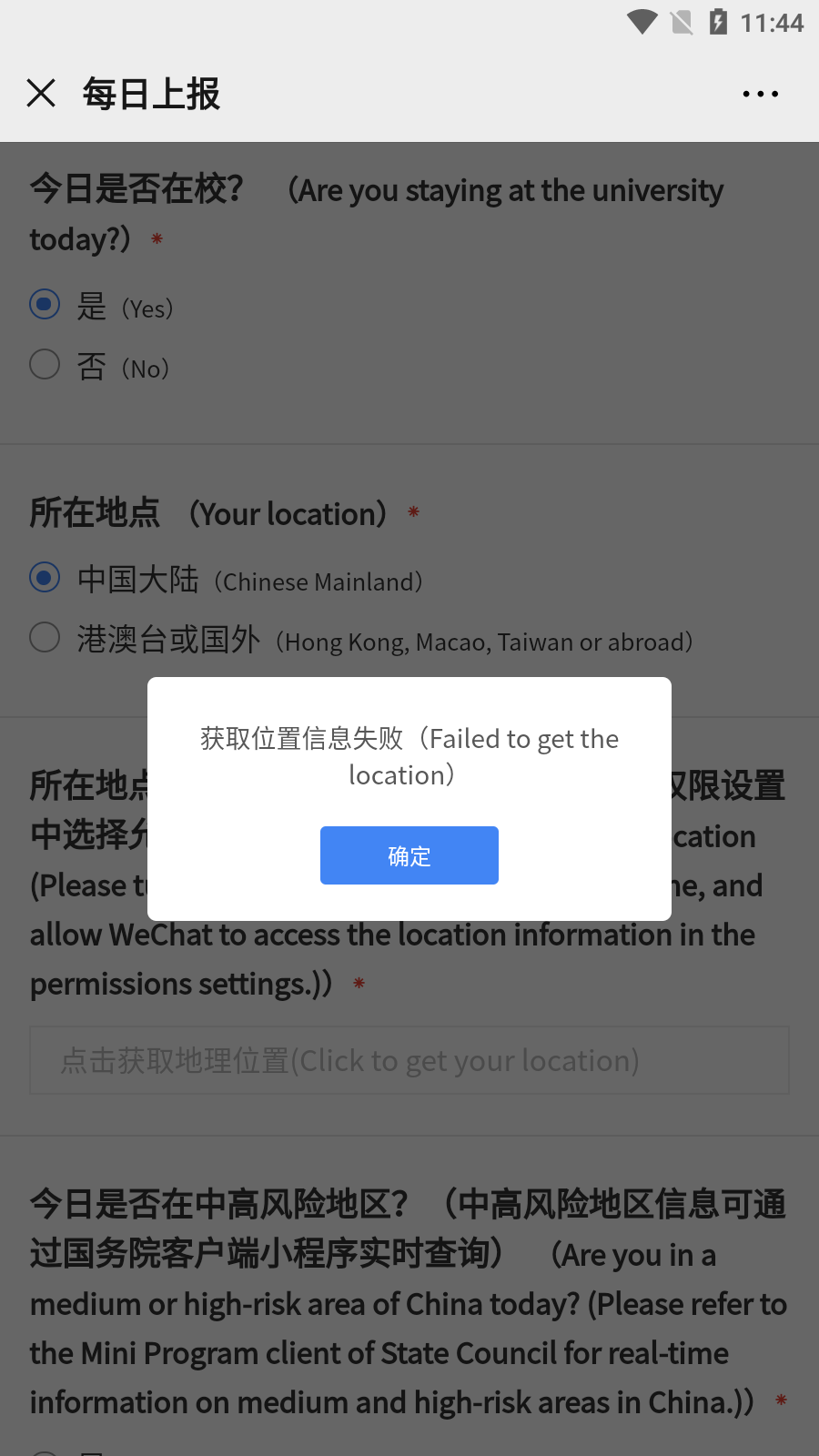
Task: Choose 港澳台或国外 (Hong Kong, Macao, Taiwan or abroad)
Action: tap(45, 638)
